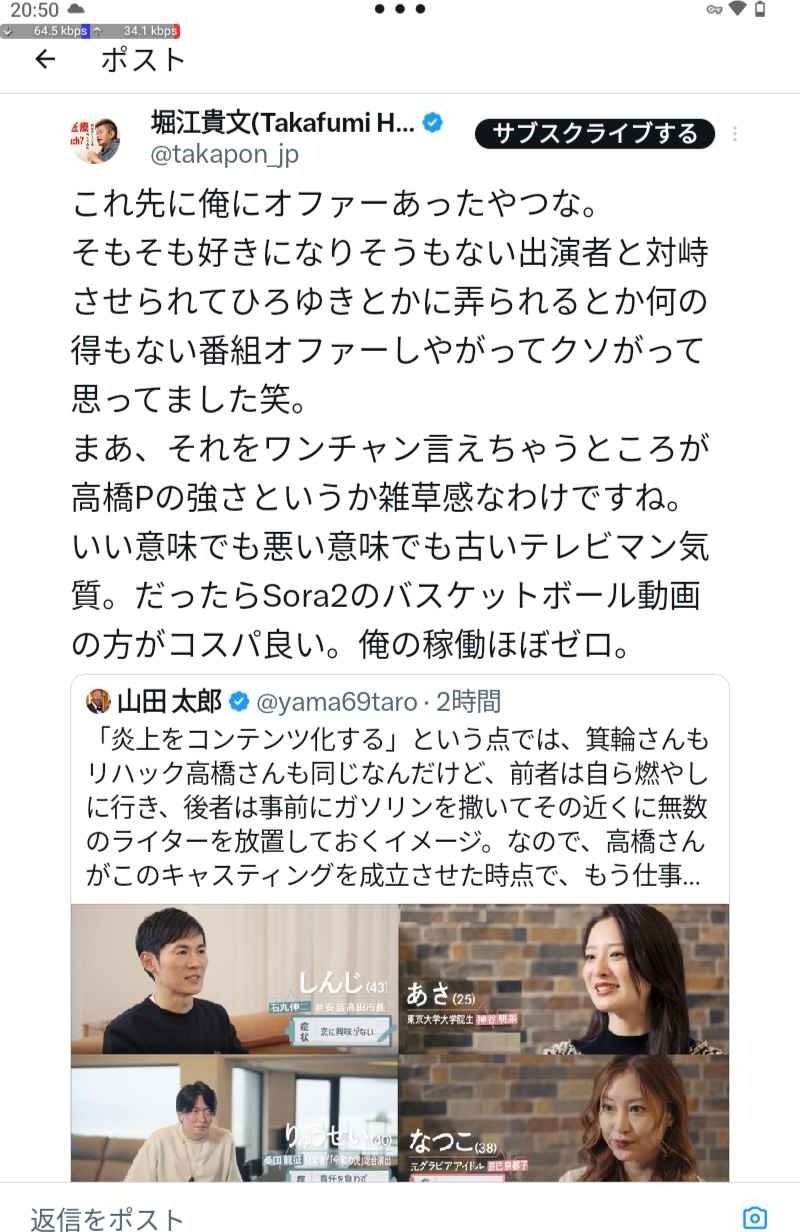This screenshot has width=800, height=1232.
Task: Open the @takapon_jp handle
Action: tap(224, 155)
